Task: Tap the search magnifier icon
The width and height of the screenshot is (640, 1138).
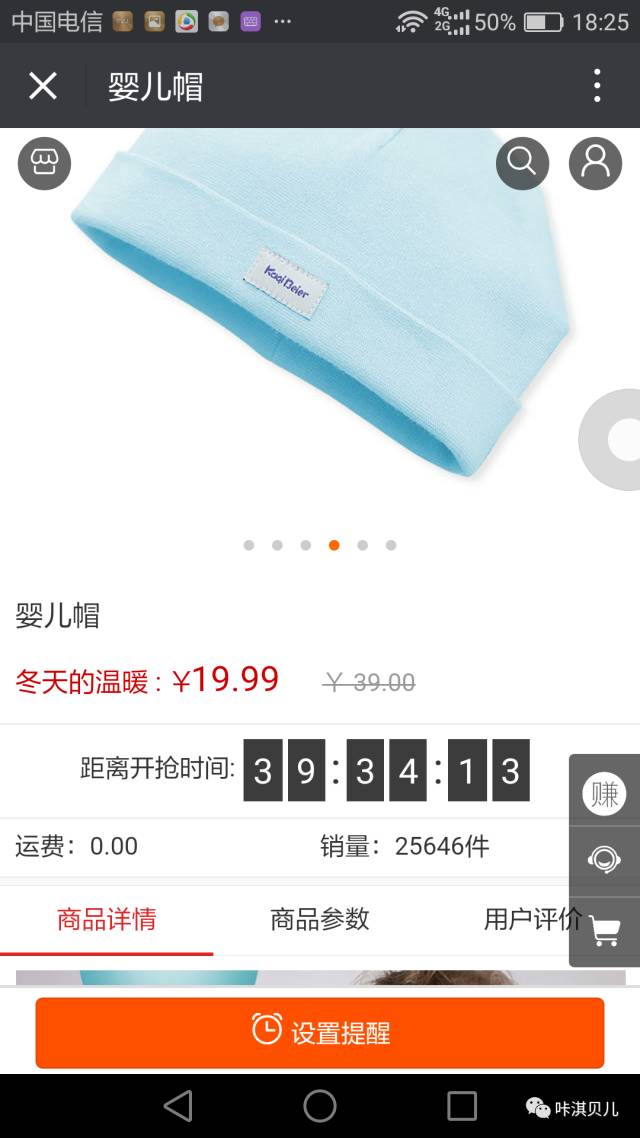Action: (522, 162)
